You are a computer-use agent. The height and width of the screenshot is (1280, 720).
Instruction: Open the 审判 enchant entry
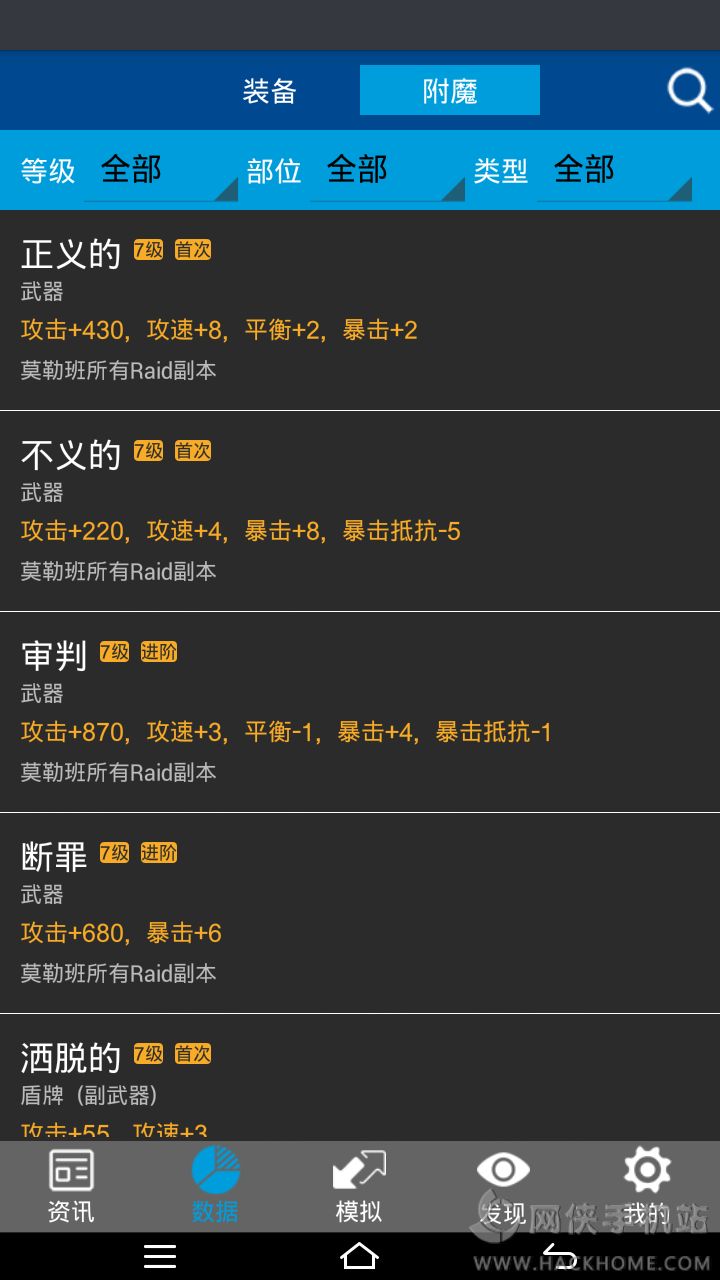pyautogui.click(x=360, y=712)
